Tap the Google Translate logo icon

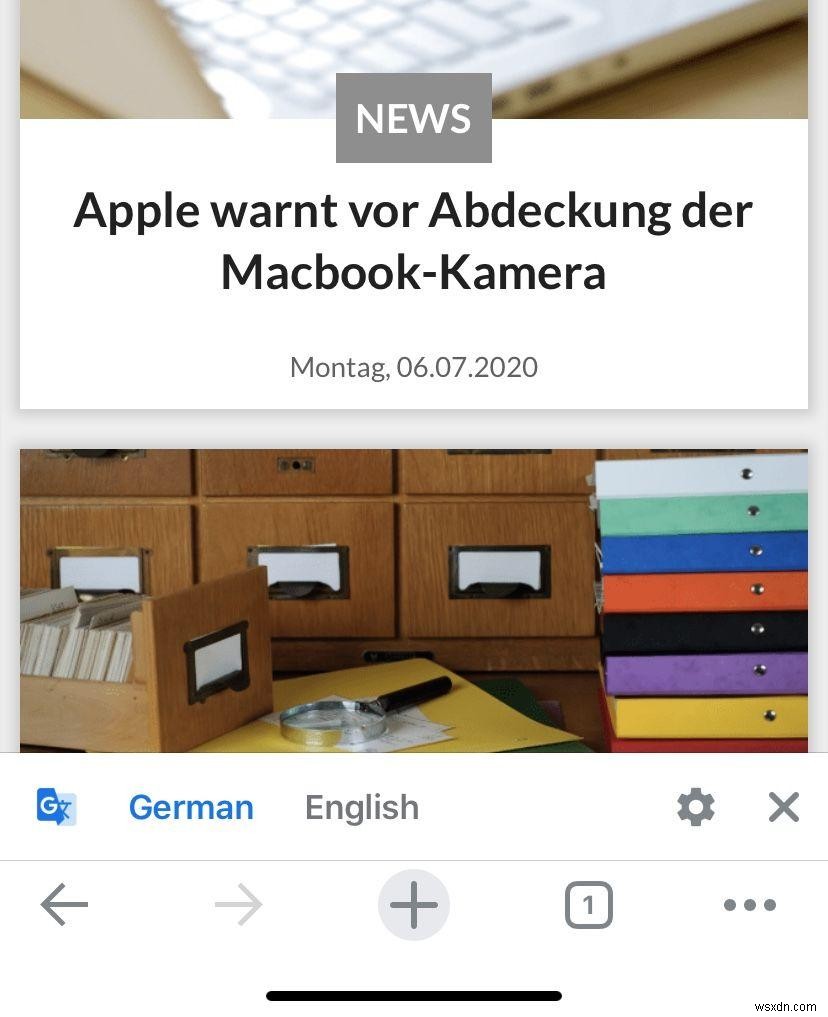57,806
